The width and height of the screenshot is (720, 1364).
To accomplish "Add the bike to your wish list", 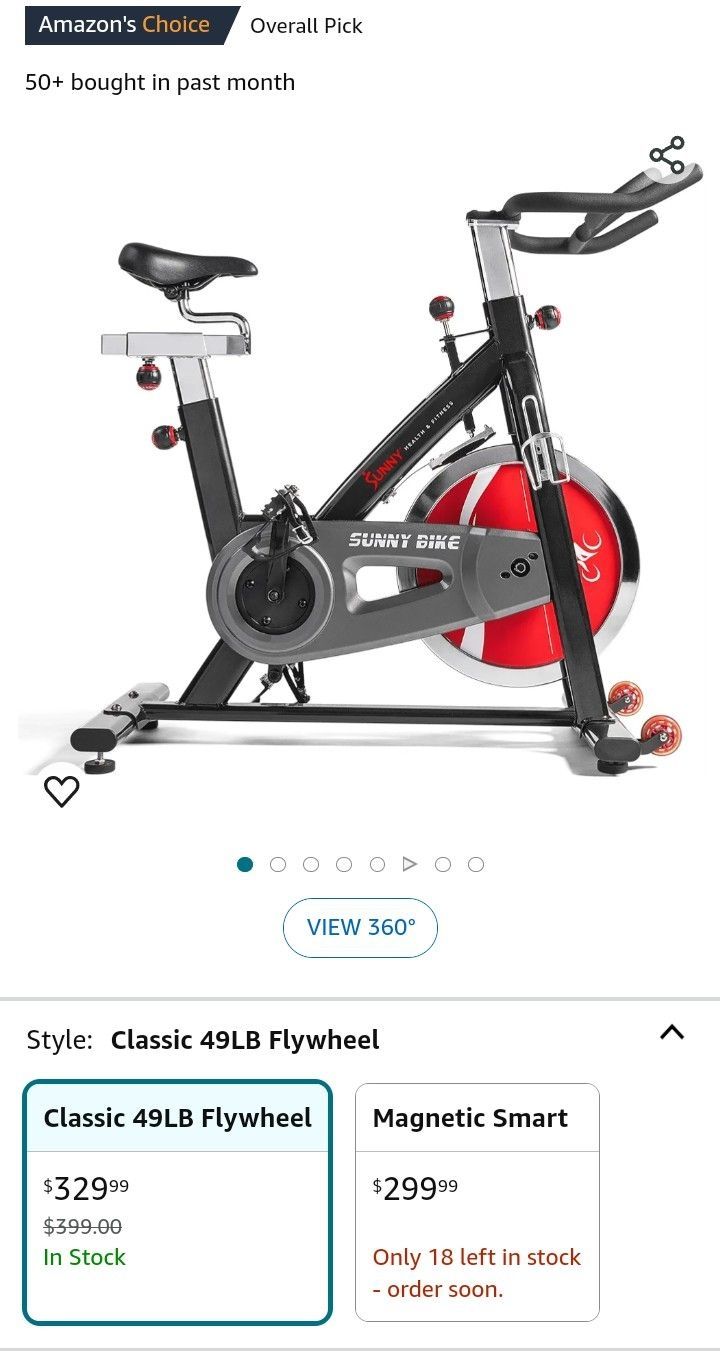I will pos(62,791).
